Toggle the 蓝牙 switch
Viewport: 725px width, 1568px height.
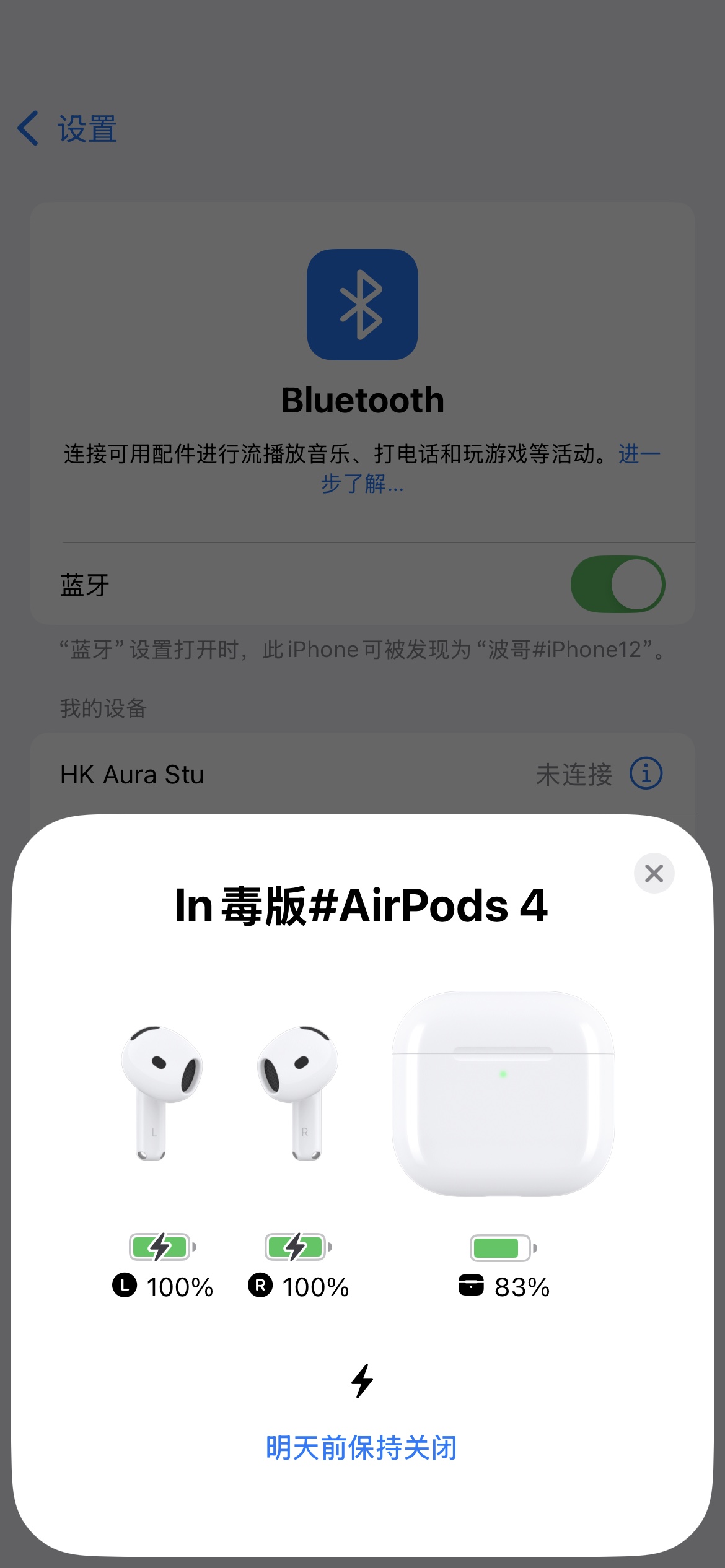pos(617,584)
